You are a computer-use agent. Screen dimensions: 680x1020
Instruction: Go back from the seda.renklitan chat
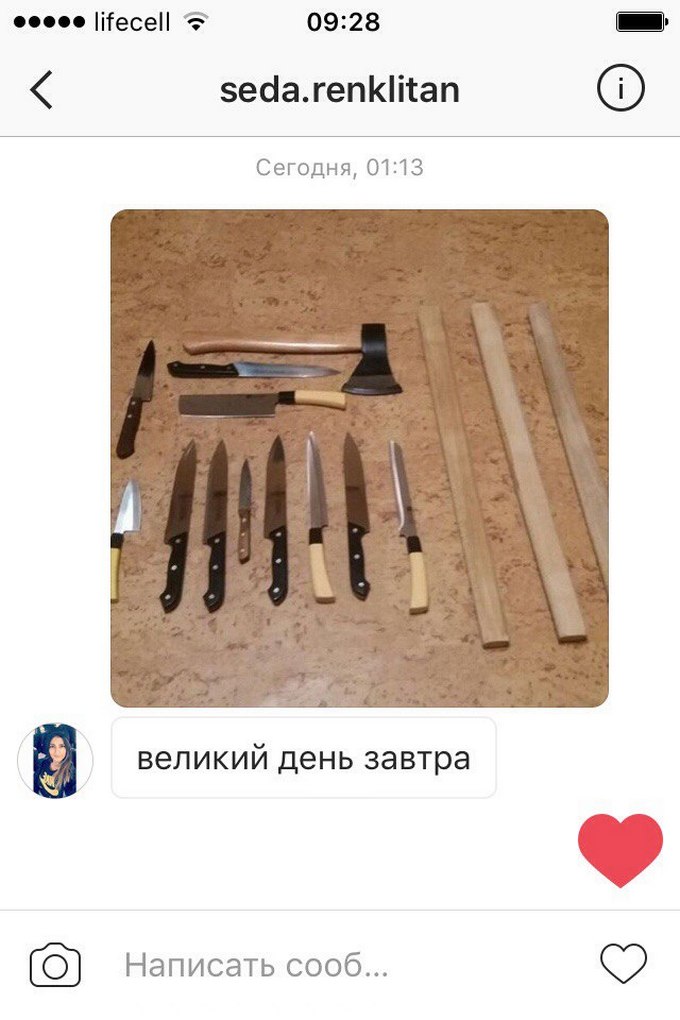[41, 90]
